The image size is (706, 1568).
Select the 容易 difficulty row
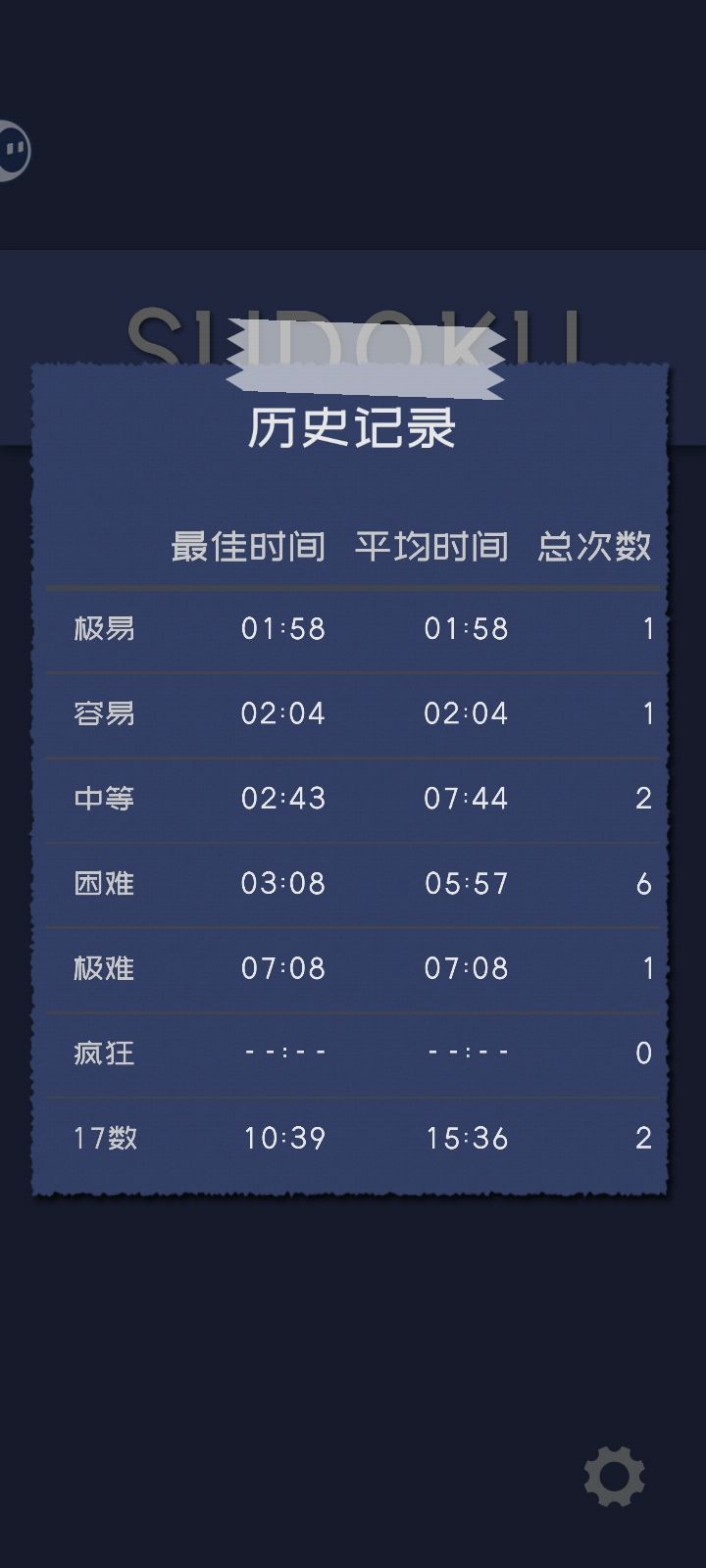click(108, 713)
